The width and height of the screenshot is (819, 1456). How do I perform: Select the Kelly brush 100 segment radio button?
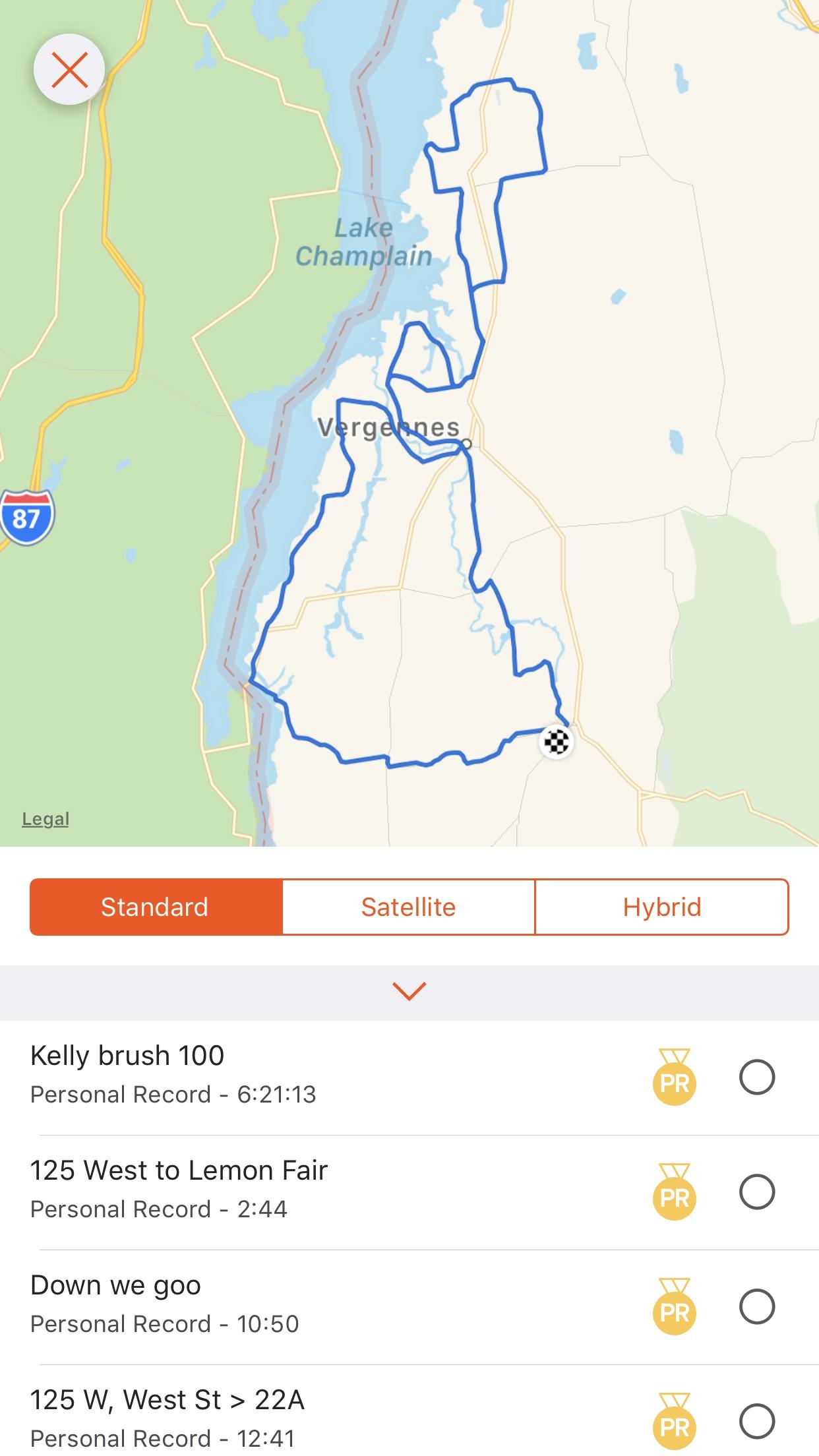(757, 1077)
